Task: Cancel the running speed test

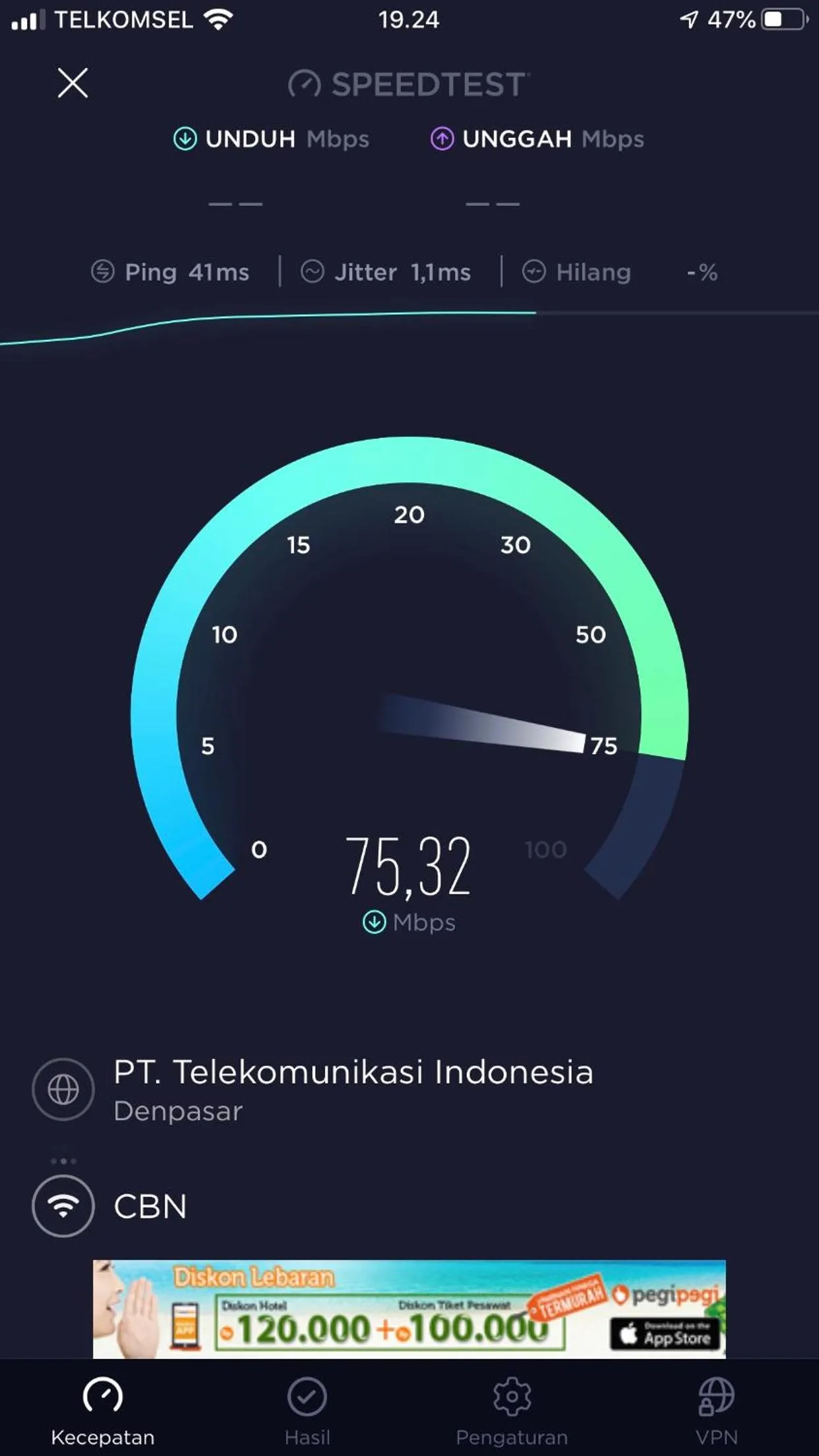Action: tap(73, 83)
